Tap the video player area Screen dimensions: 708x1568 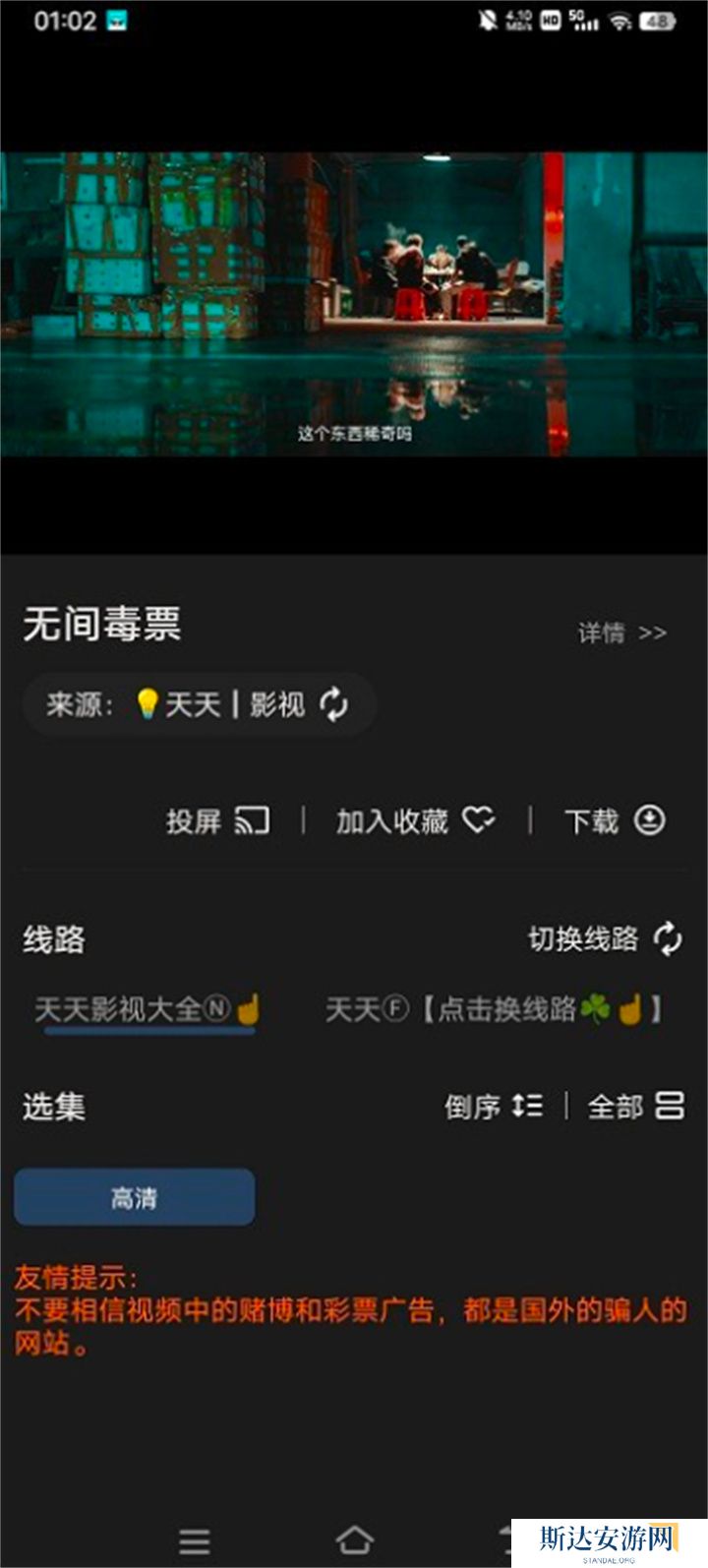click(354, 303)
